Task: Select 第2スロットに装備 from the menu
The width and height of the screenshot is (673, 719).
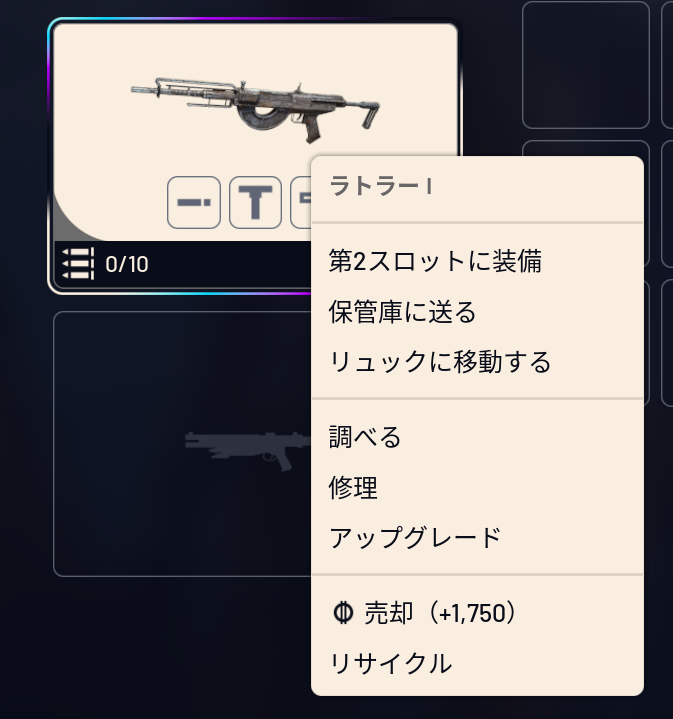Action: (x=435, y=262)
